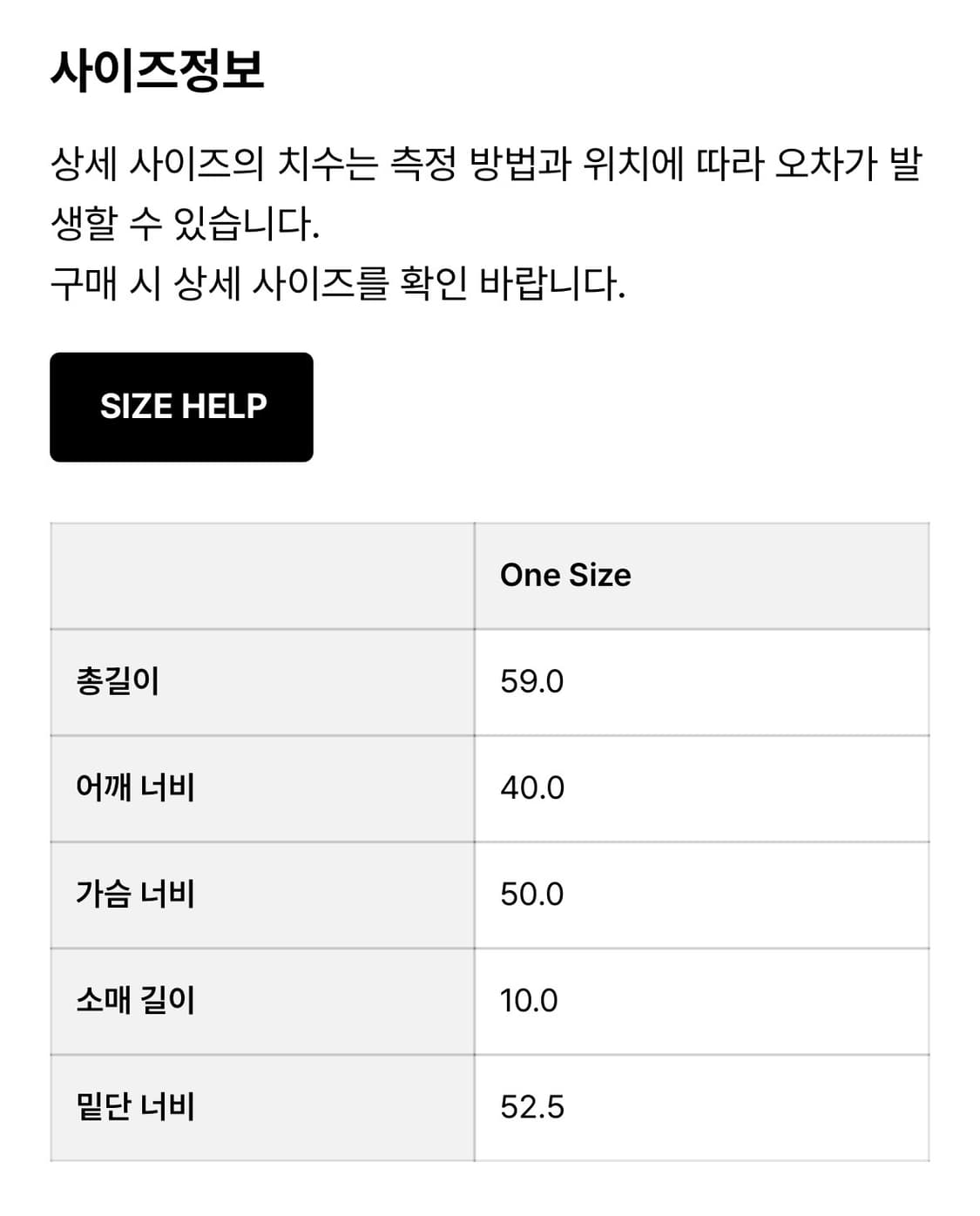Click the empty top-left table cell
Viewport: 980px width, 1216px height.
click(261, 574)
